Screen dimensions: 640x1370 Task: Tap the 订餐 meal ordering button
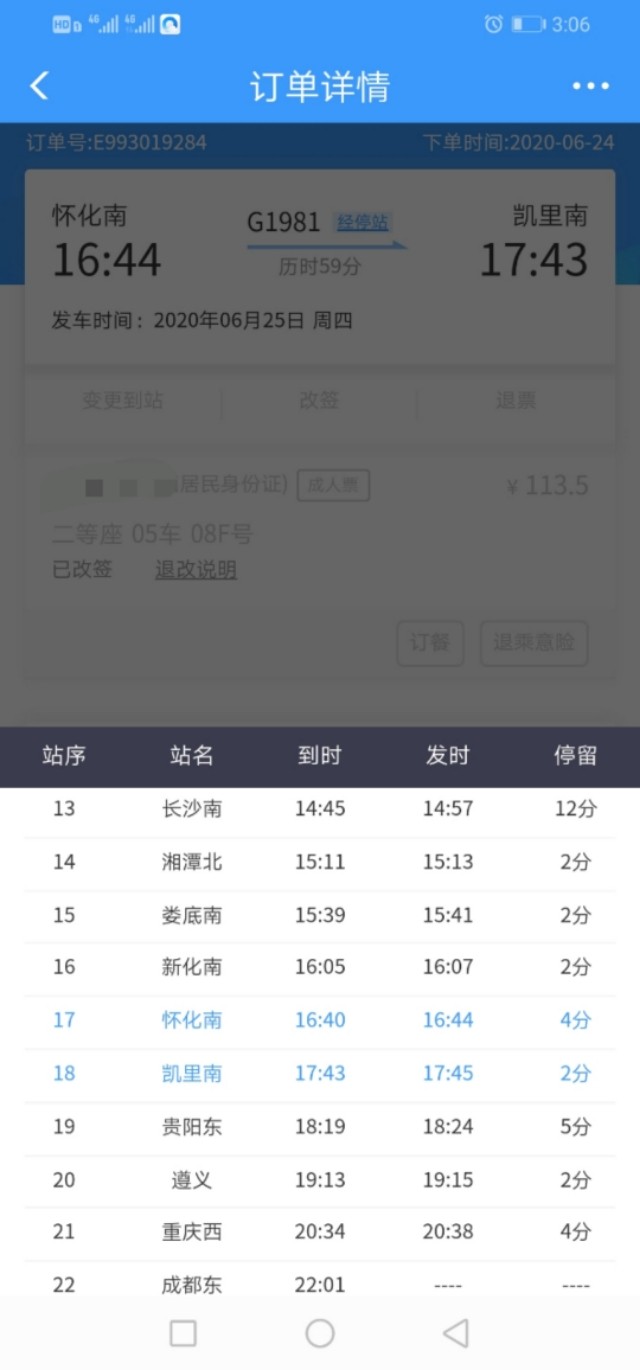click(430, 642)
